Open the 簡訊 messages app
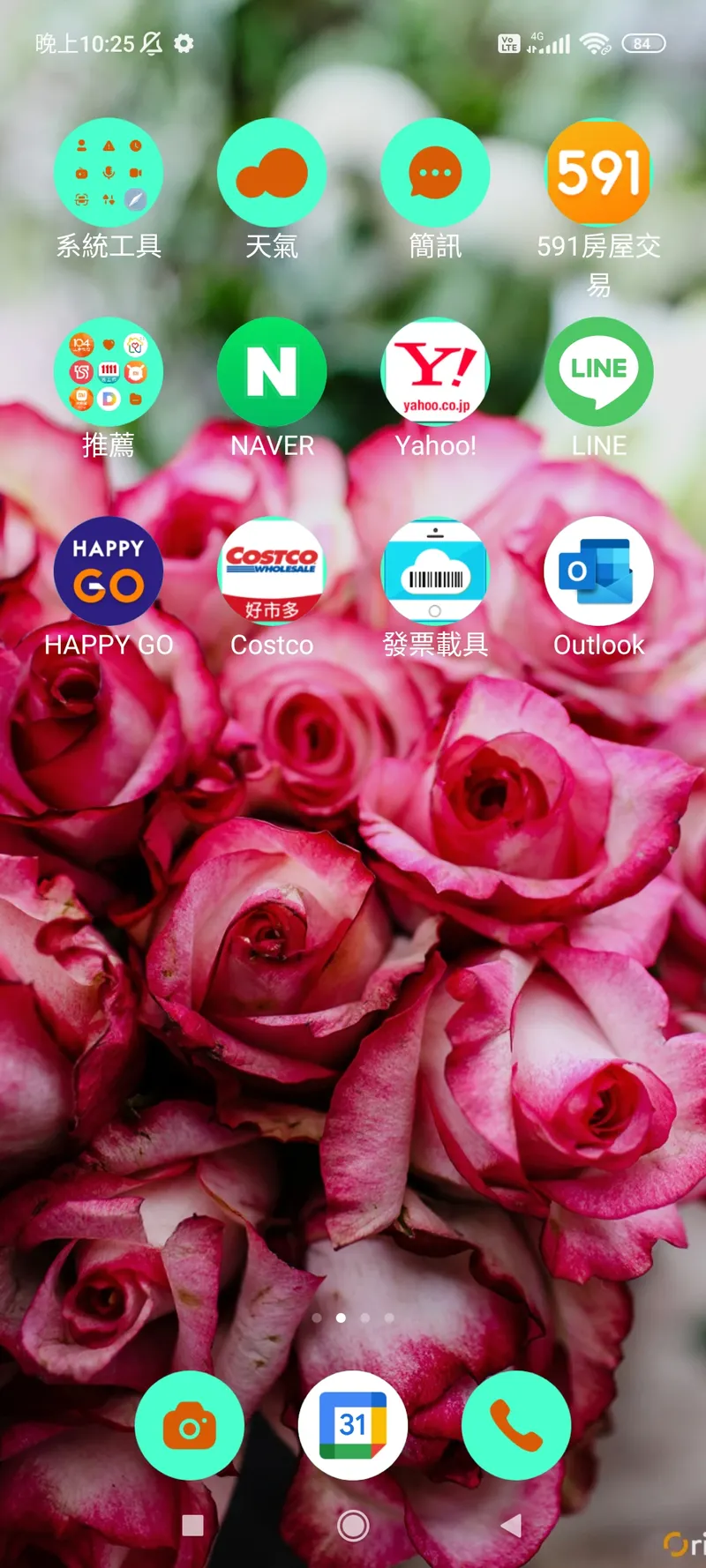The image size is (706, 1568). 435,173
